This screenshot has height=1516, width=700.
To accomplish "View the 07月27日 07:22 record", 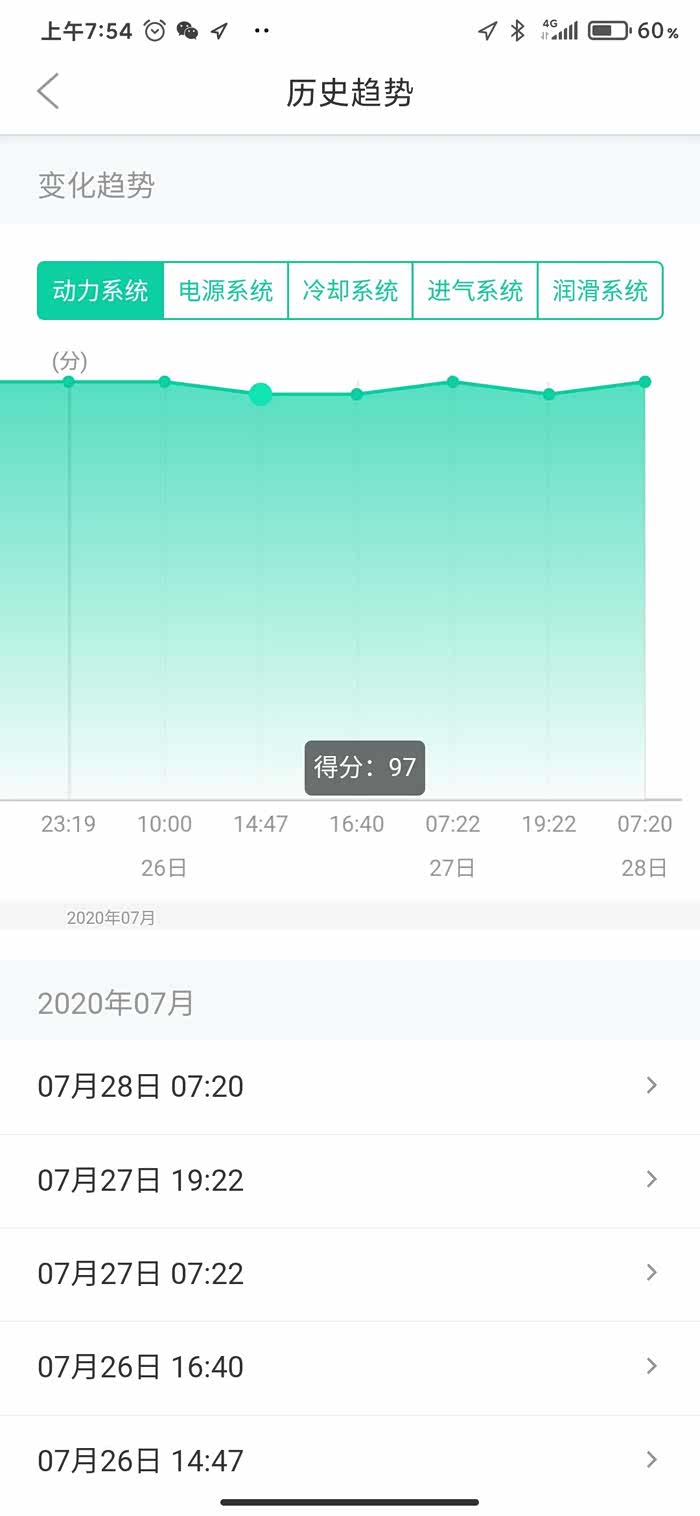I will point(350,1273).
